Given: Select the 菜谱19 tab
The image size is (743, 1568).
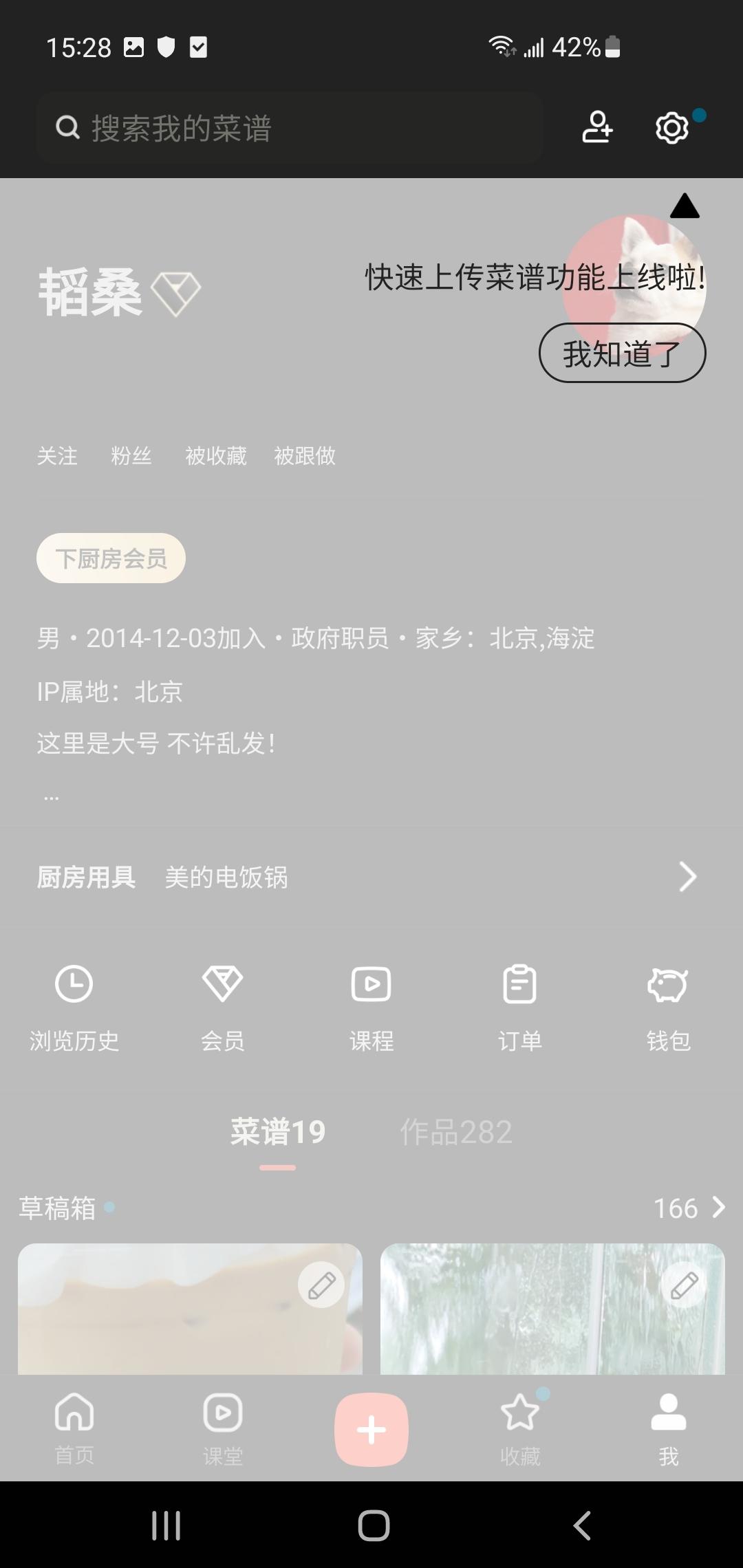Looking at the screenshot, I should [x=278, y=1131].
